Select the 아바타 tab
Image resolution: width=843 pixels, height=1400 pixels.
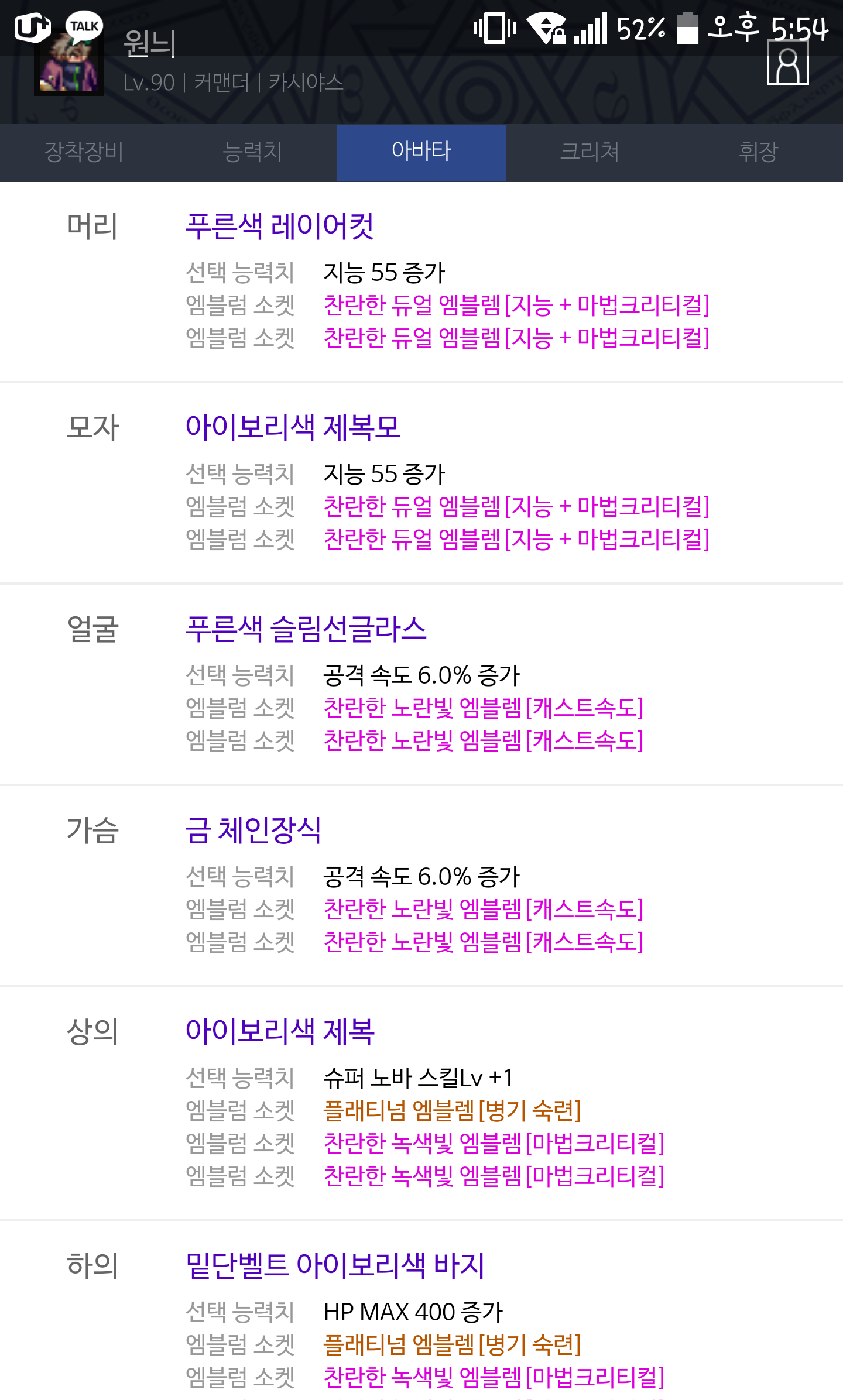[x=421, y=152]
